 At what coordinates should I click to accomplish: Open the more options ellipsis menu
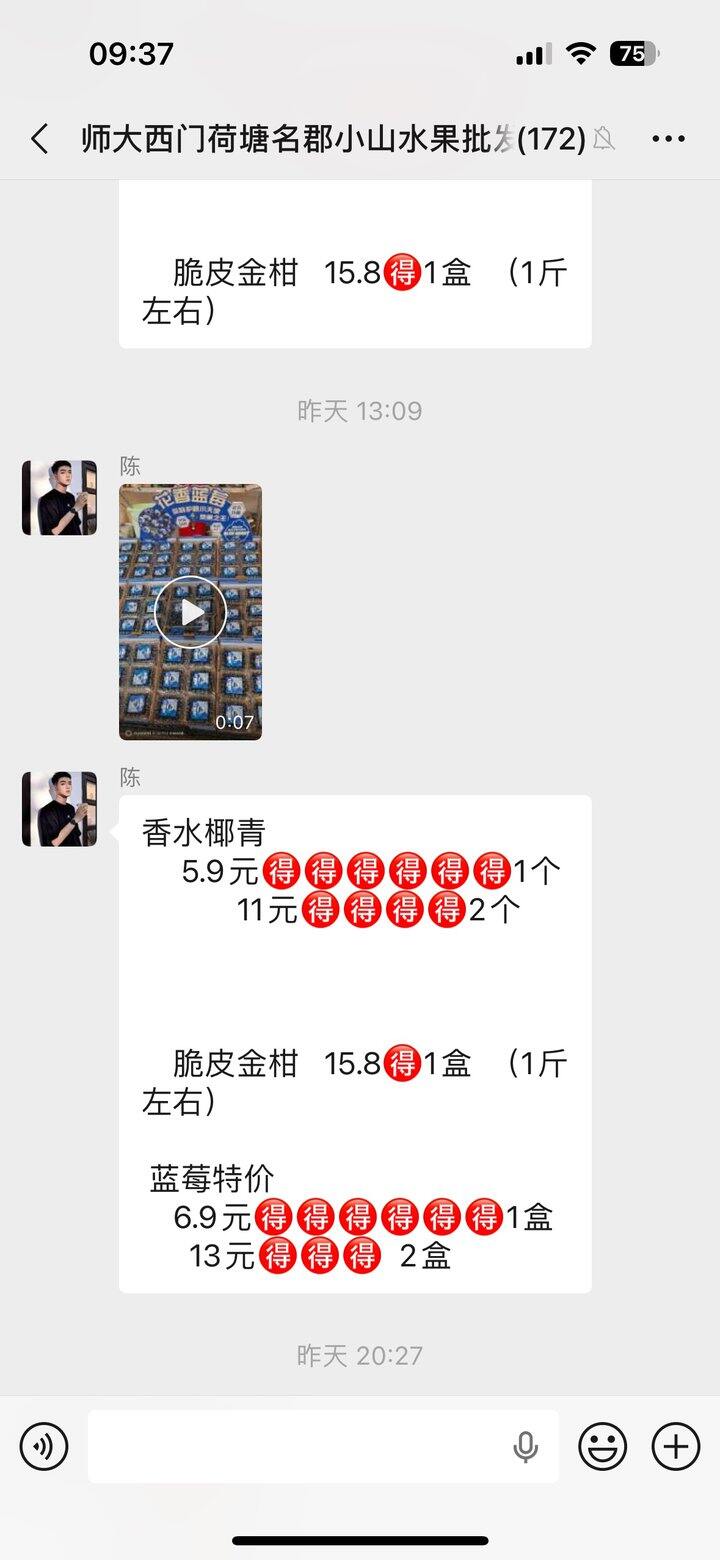(x=668, y=139)
